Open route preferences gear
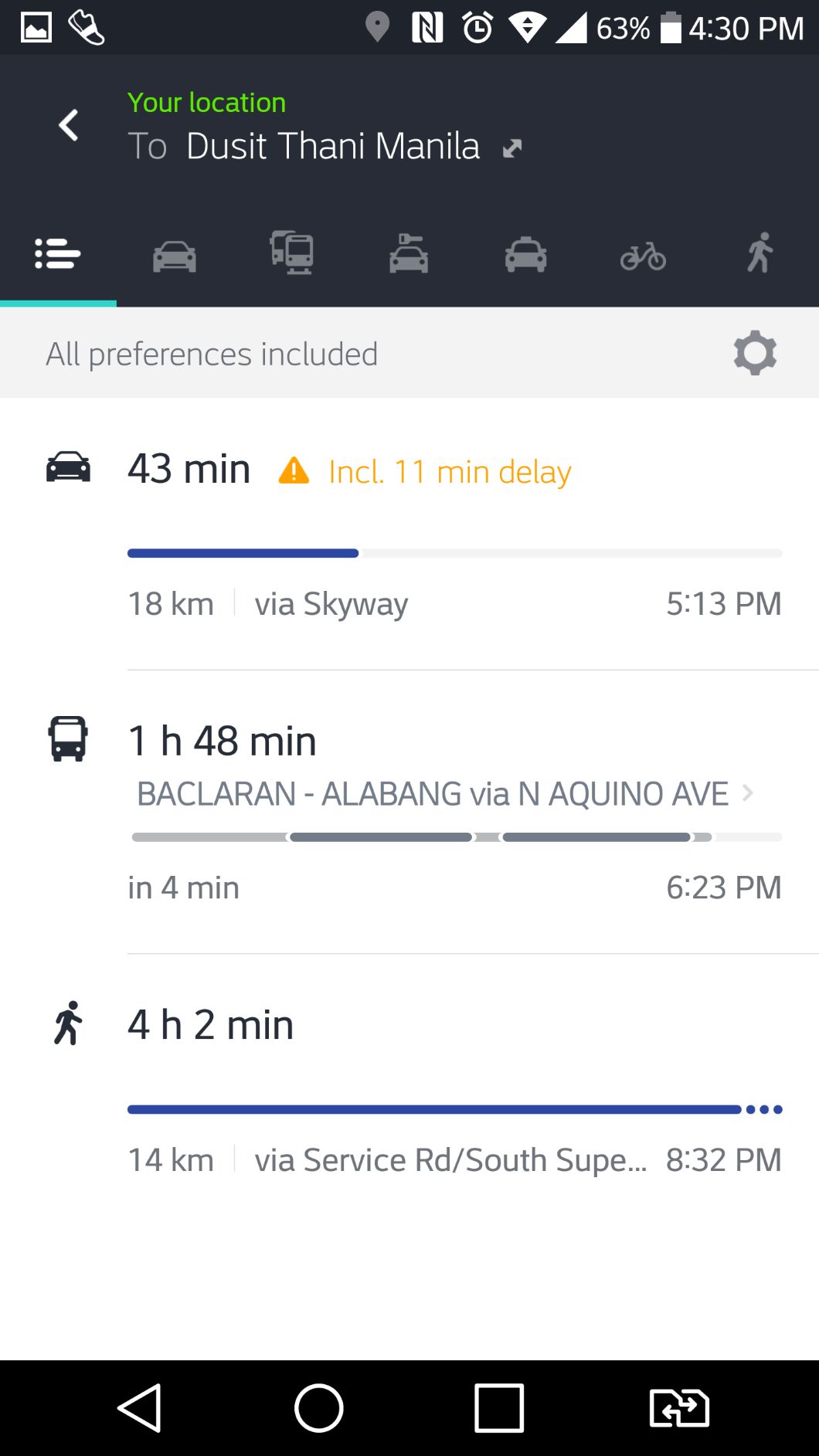819x1456 pixels. (755, 354)
